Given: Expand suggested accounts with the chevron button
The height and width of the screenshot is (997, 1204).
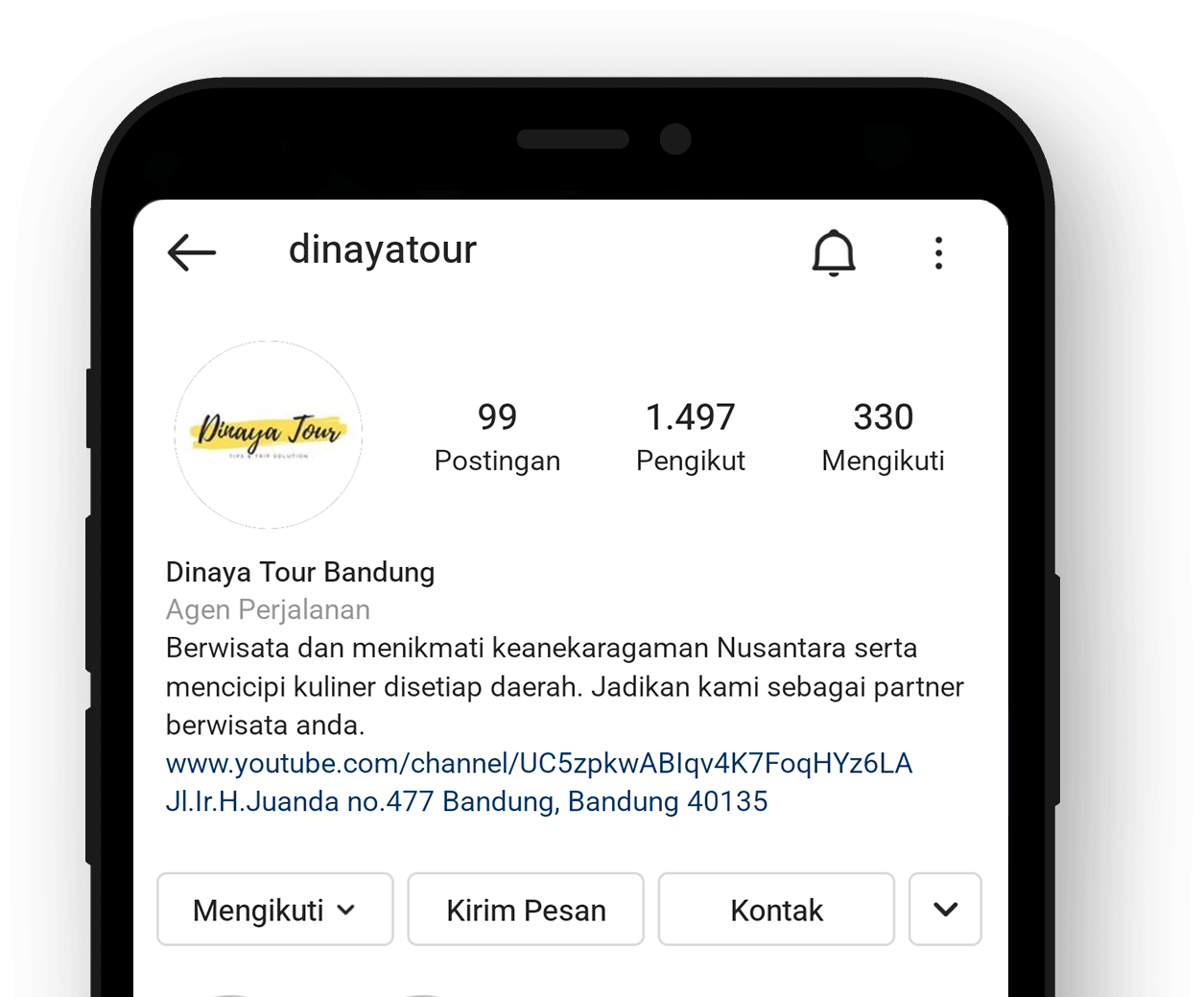Looking at the screenshot, I should 945,910.
